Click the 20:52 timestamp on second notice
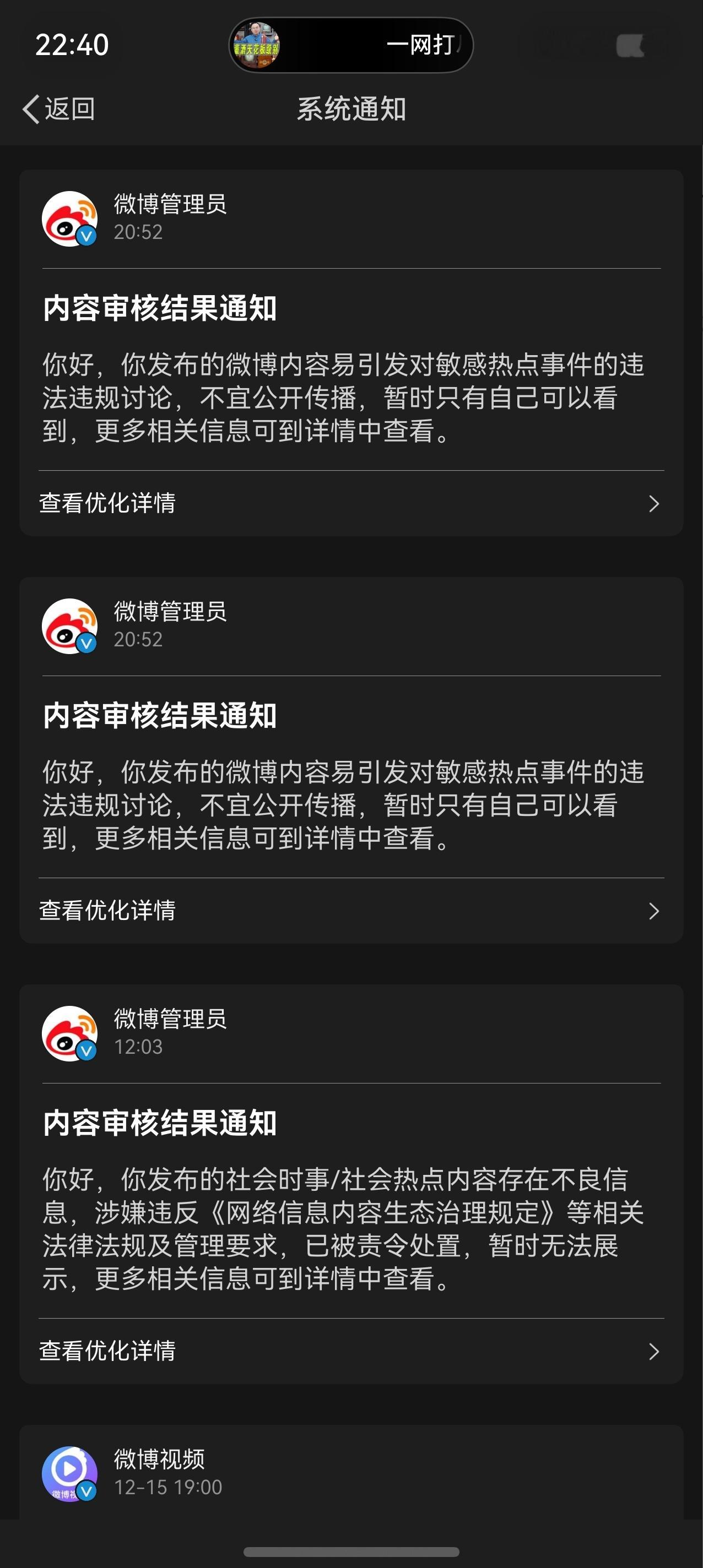703x1568 pixels. [x=138, y=640]
